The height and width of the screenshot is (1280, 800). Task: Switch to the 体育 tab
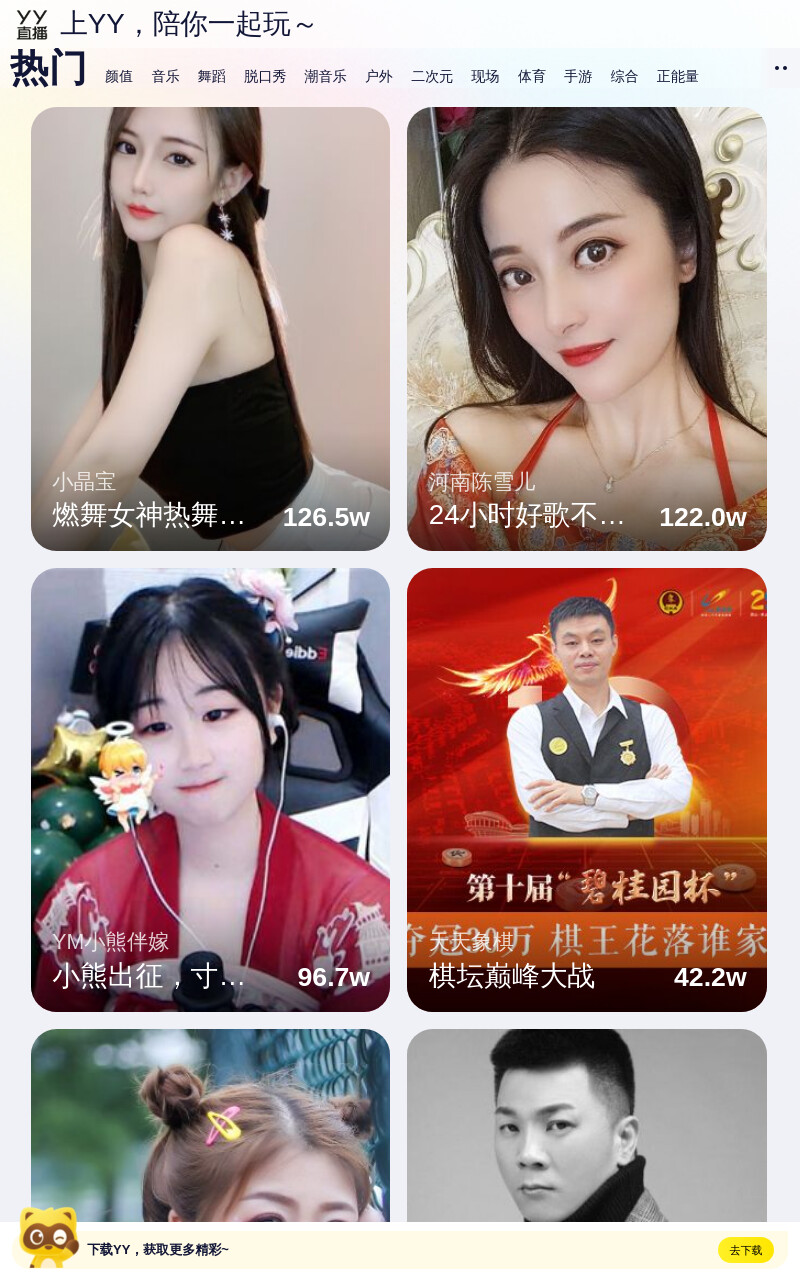(x=531, y=76)
